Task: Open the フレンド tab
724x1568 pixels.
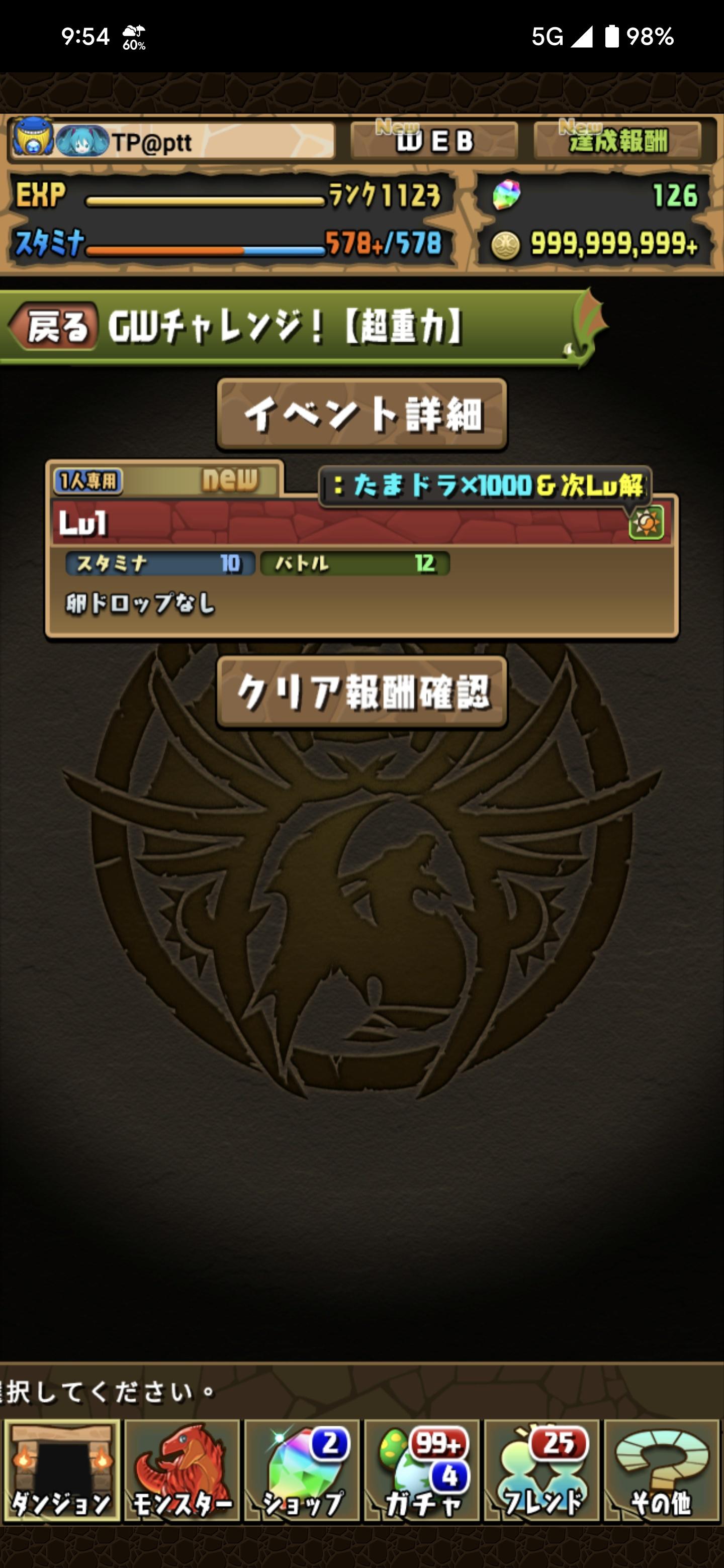Action: click(x=542, y=1471)
